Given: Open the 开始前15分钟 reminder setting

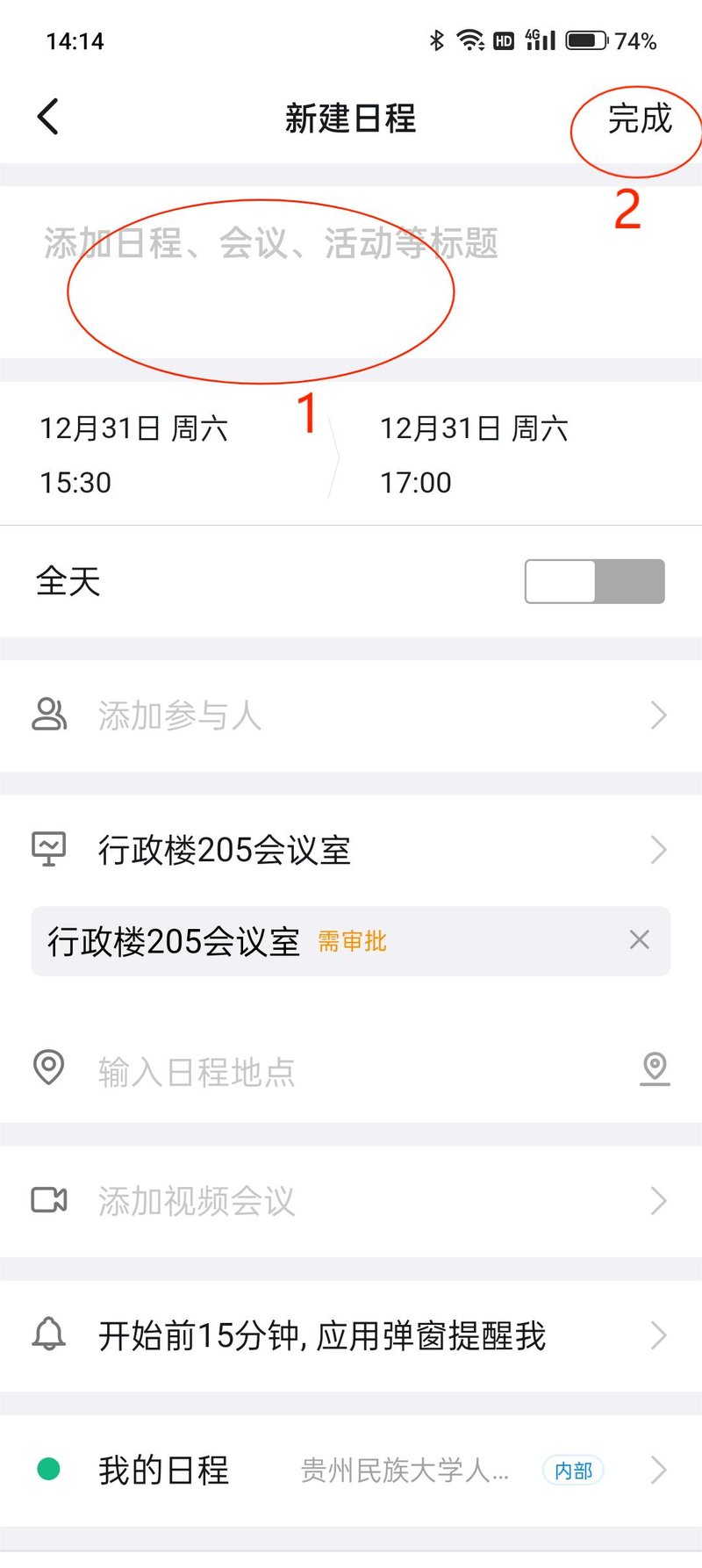Looking at the screenshot, I should pos(351,1336).
